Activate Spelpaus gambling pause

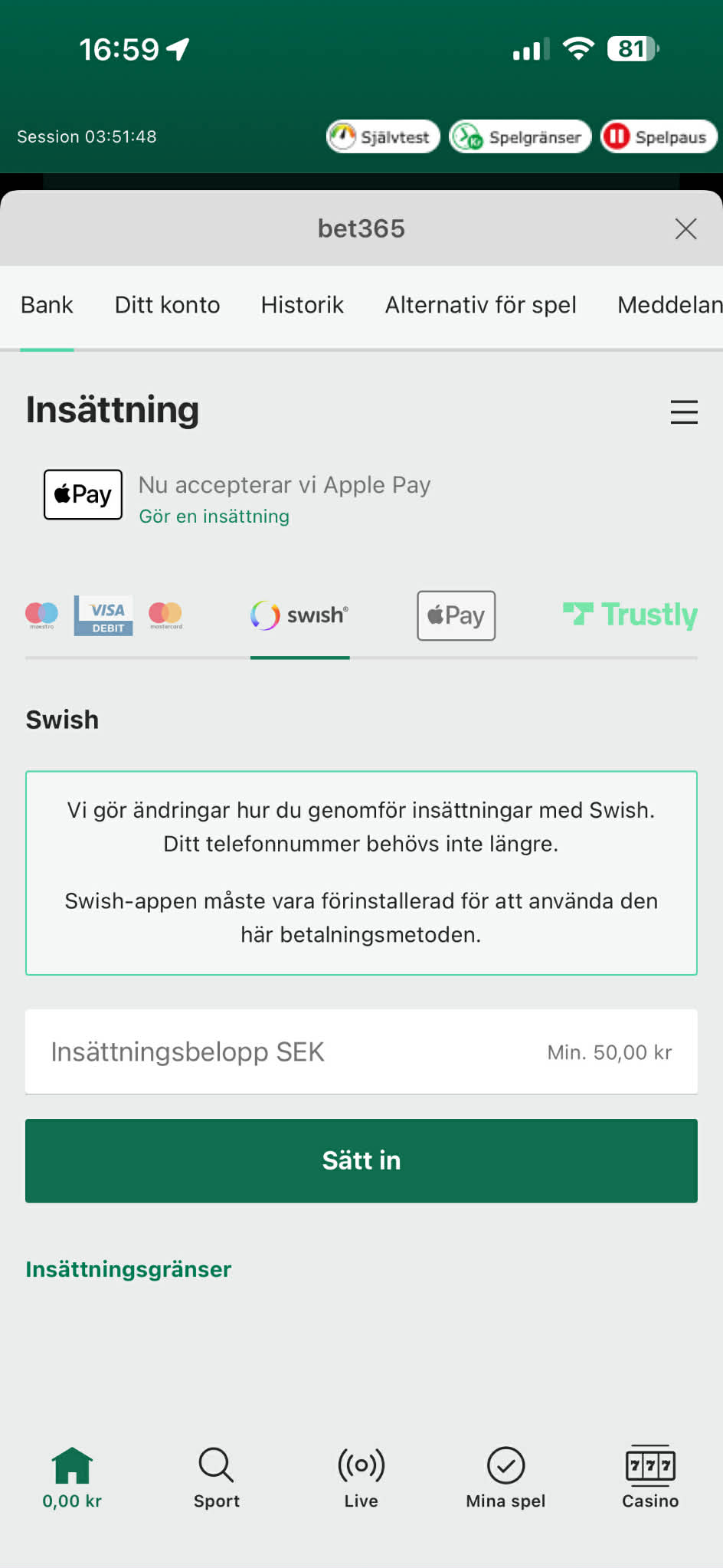(657, 136)
